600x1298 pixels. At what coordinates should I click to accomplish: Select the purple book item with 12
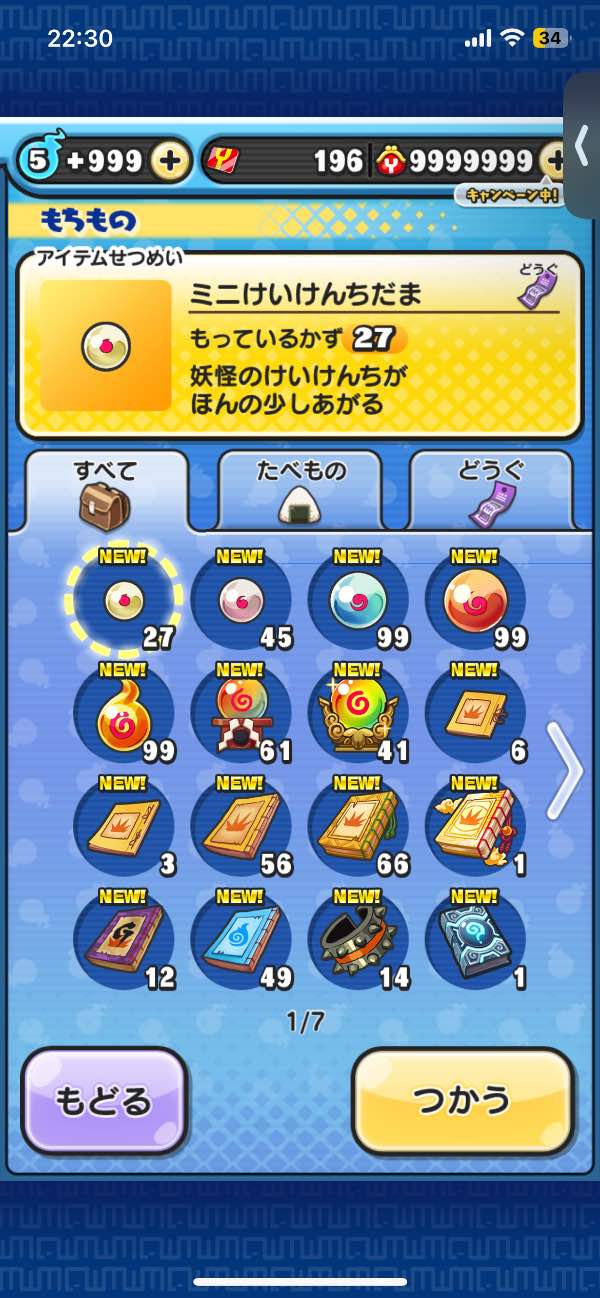click(x=124, y=941)
